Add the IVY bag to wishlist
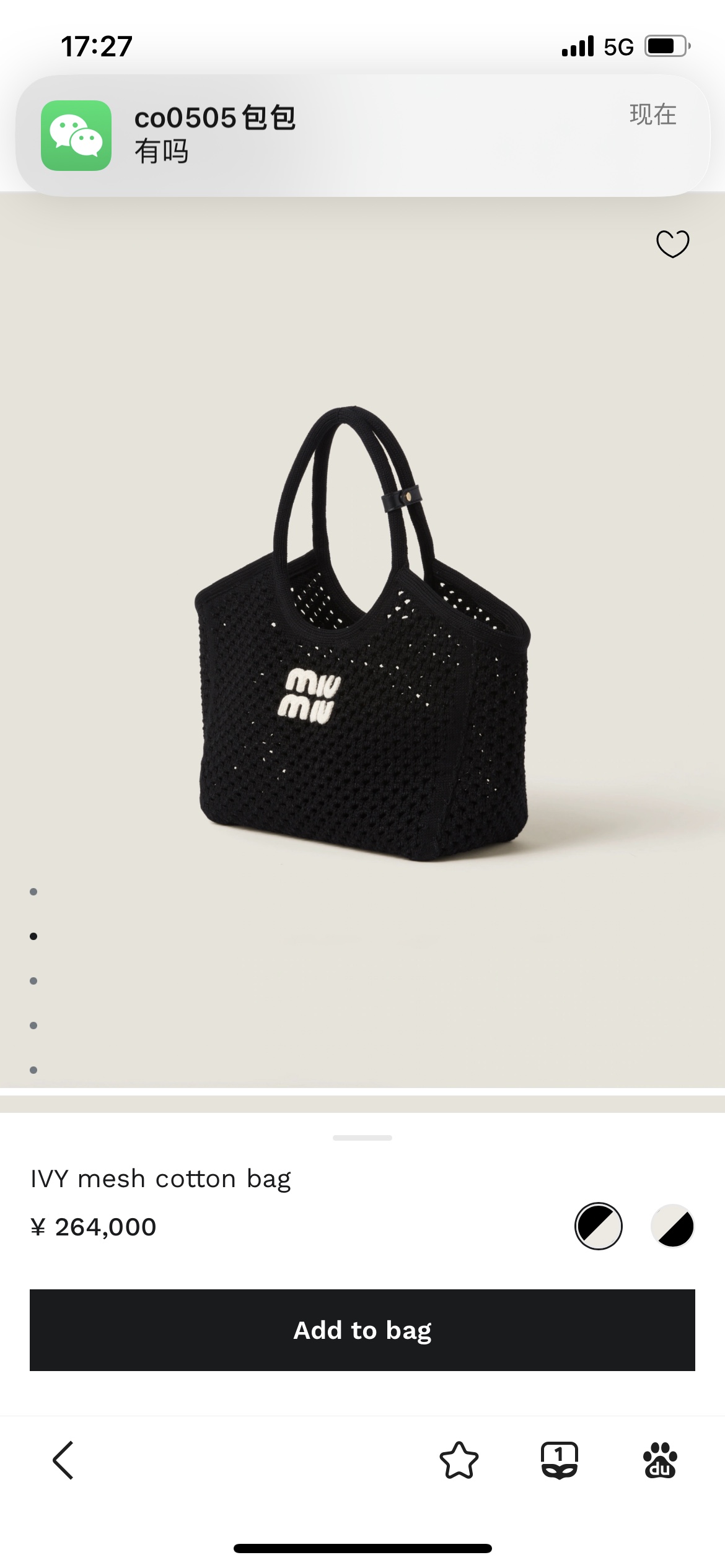This screenshot has height=1568, width=725. 672,243
